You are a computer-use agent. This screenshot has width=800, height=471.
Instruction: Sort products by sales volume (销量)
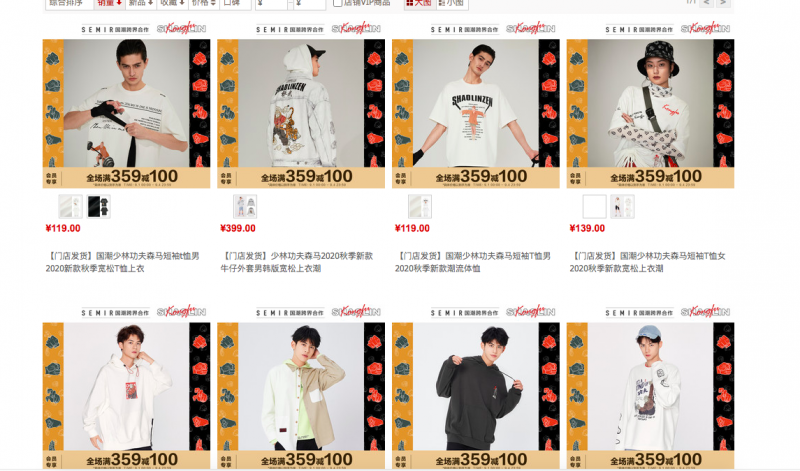point(109,3)
